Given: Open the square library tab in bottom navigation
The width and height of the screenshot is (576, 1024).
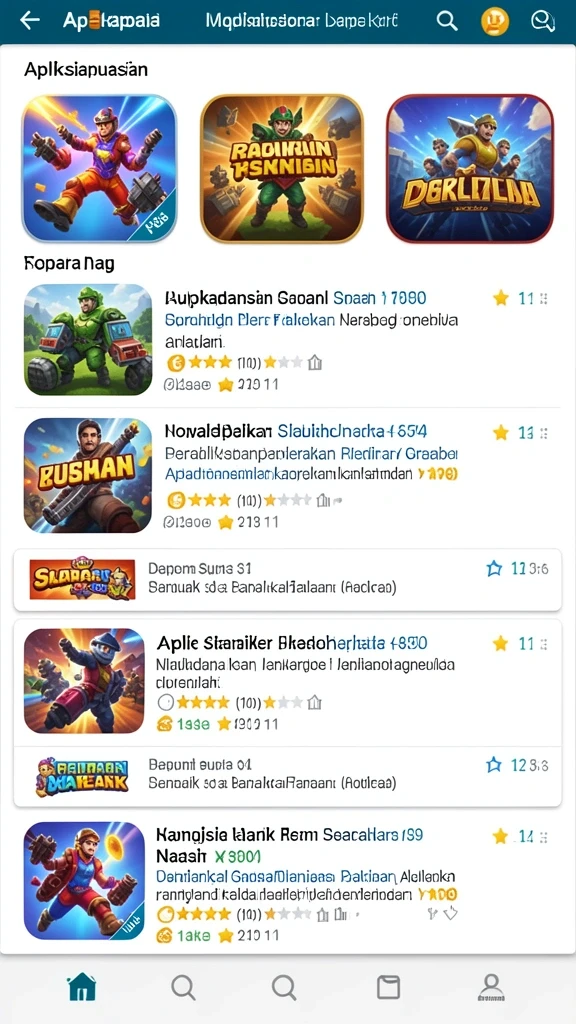Looking at the screenshot, I should (x=388, y=987).
